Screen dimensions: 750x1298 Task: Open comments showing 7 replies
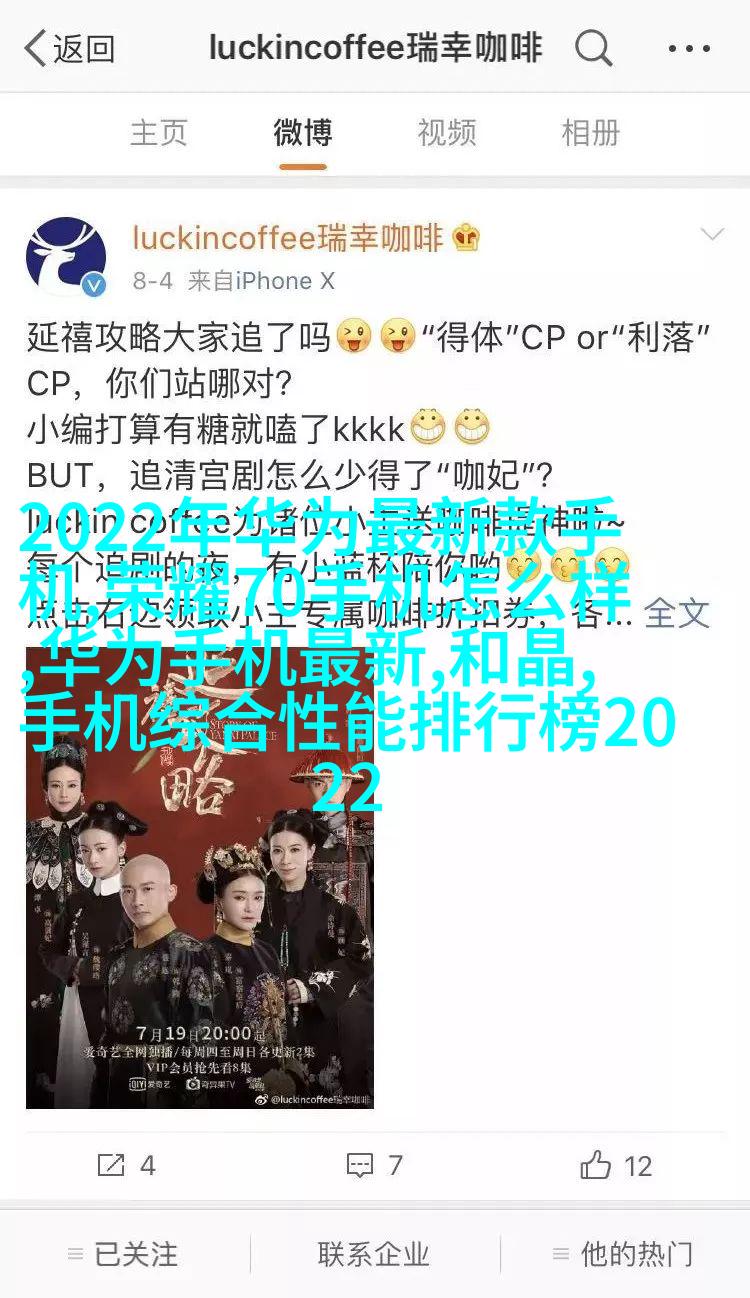(x=374, y=1165)
